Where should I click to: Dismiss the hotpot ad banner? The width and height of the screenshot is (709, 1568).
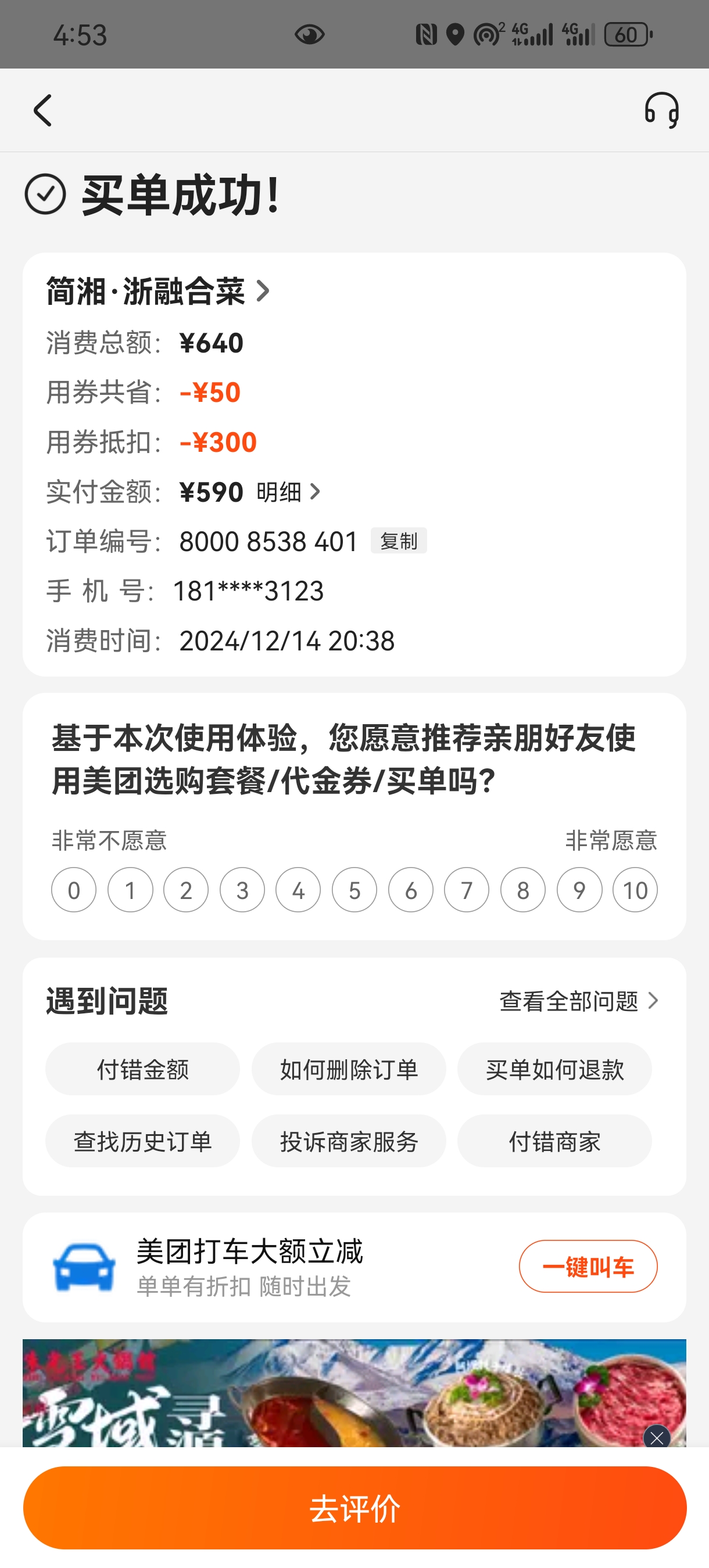[x=657, y=1438]
